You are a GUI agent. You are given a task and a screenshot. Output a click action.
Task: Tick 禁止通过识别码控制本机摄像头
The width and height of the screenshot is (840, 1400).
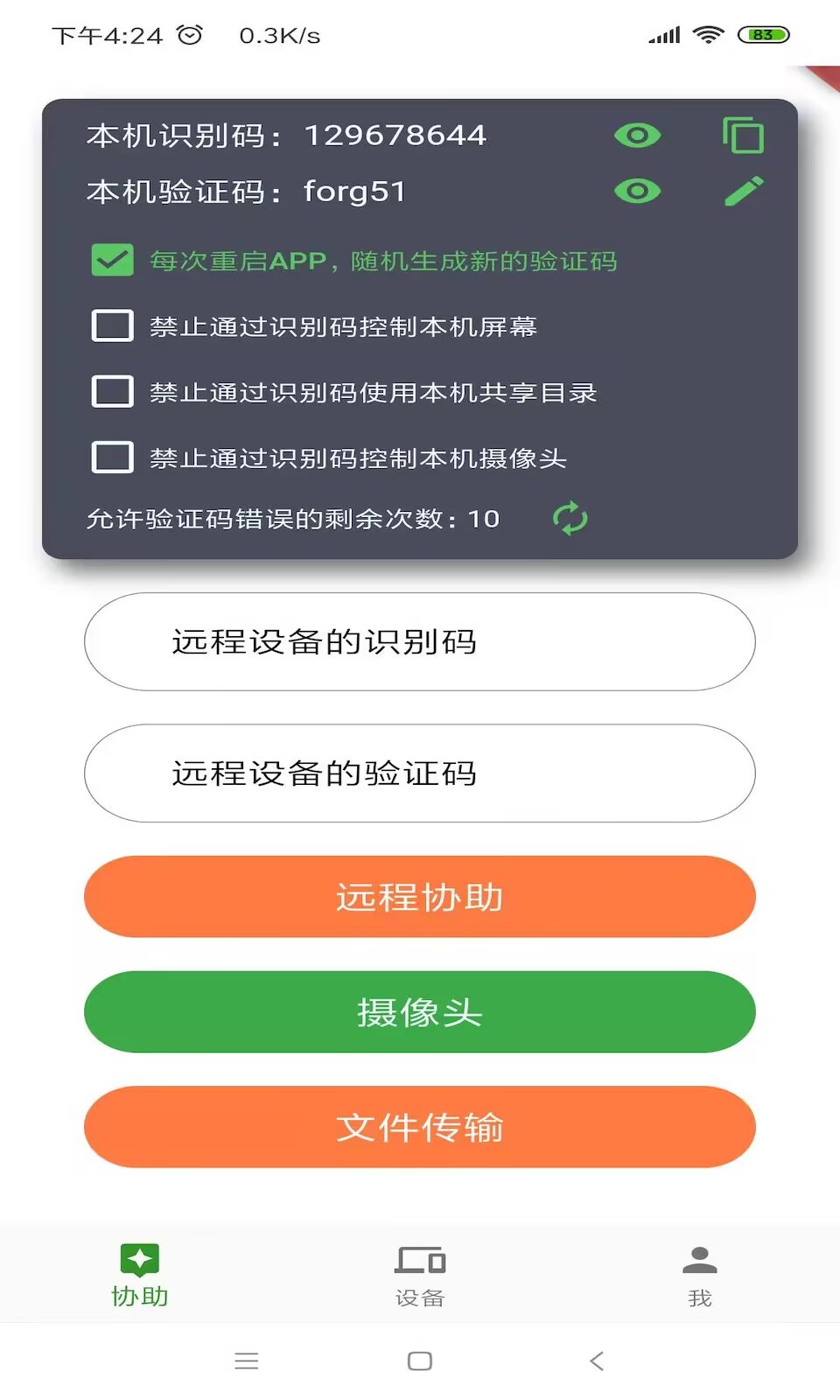coord(113,457)
